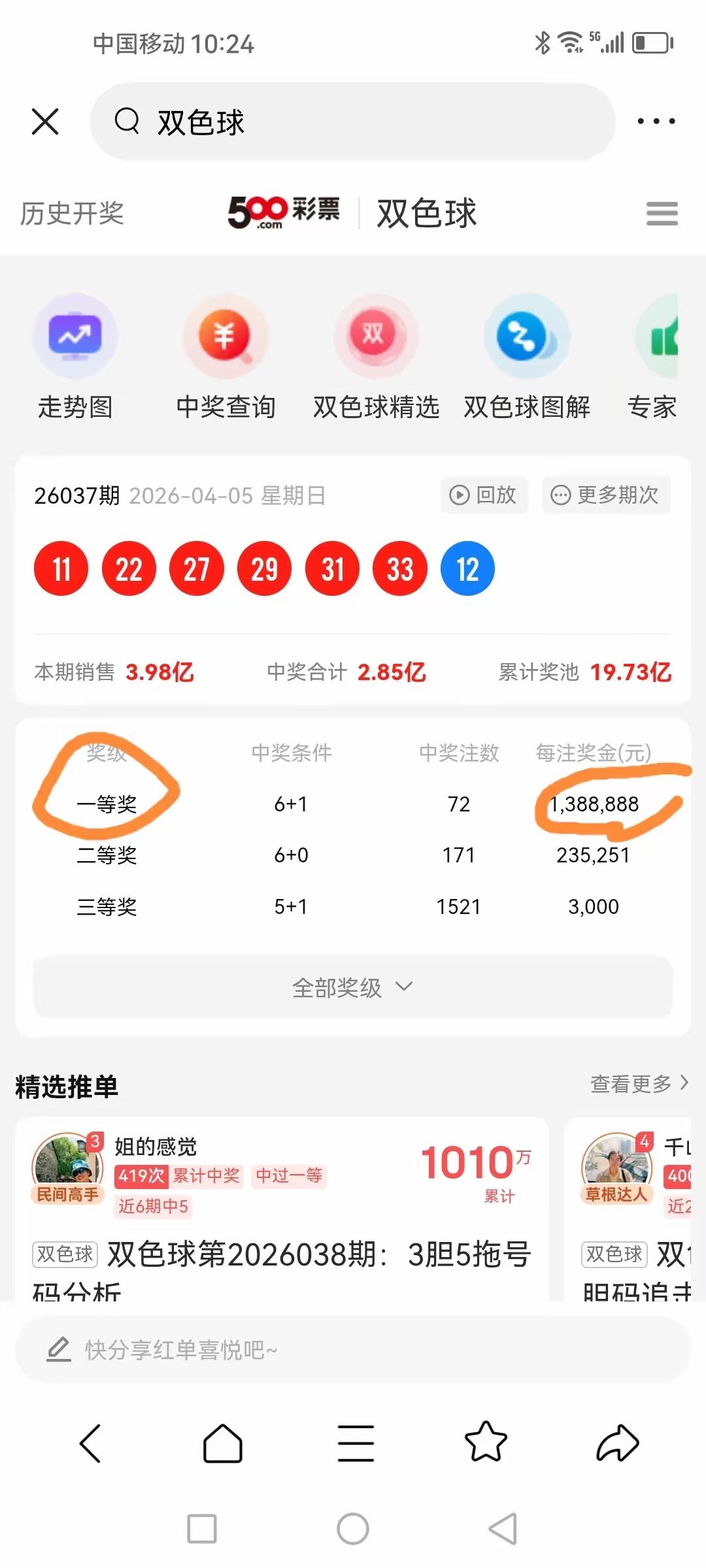
Task: Tap the home icon in the bottom navigation
Action: [x=223, y=1443]
